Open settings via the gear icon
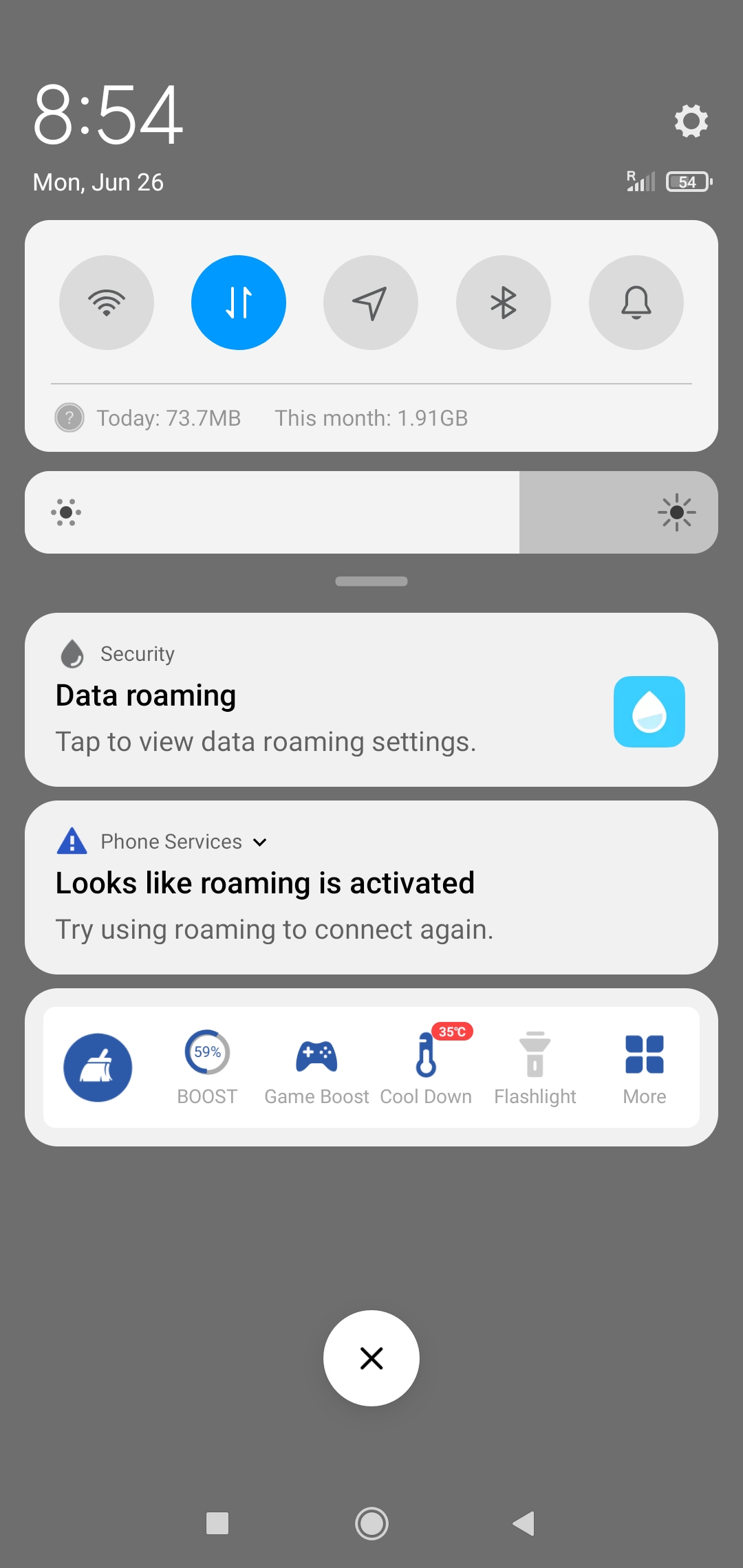Screen dimensions: 743x1568 click(691, 121)
